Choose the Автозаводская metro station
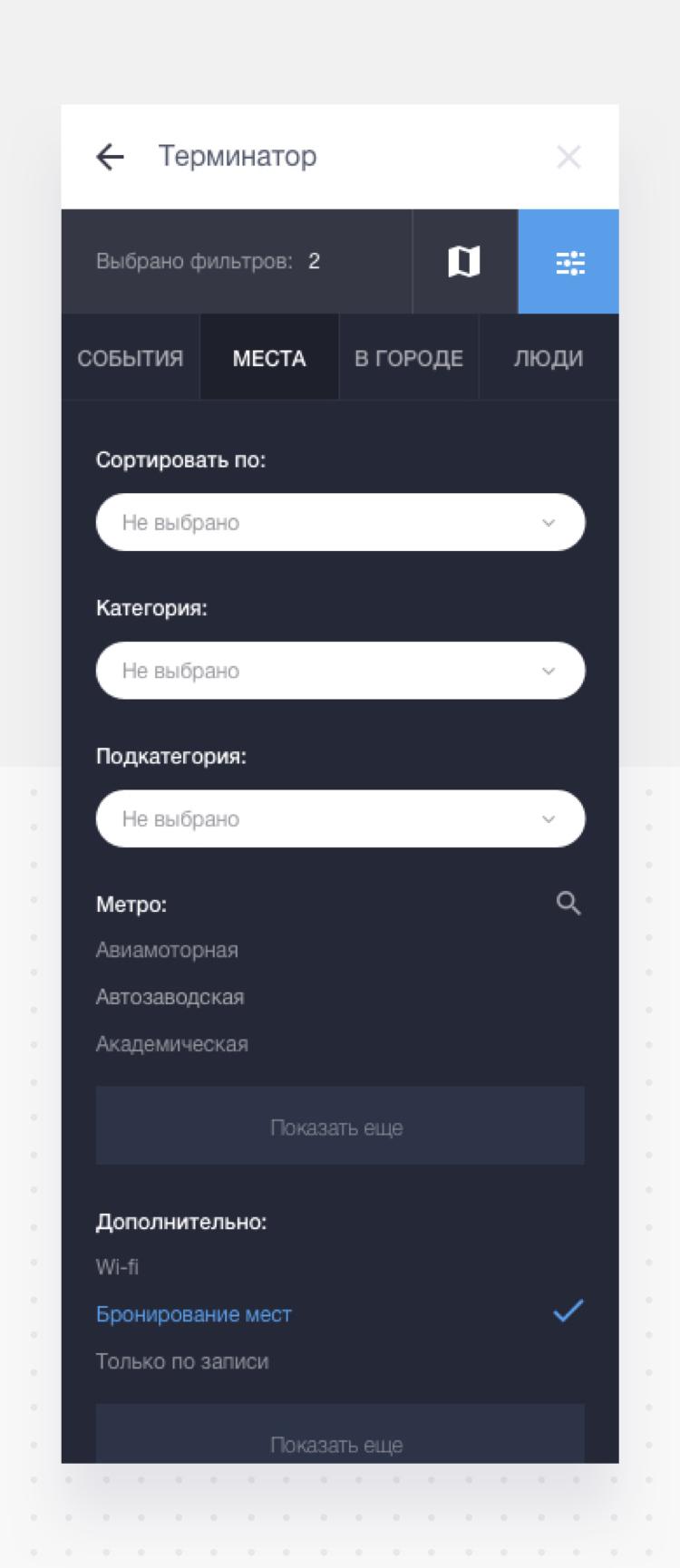The width and height of the screenshot is (680, 1568). pos(170,997)
